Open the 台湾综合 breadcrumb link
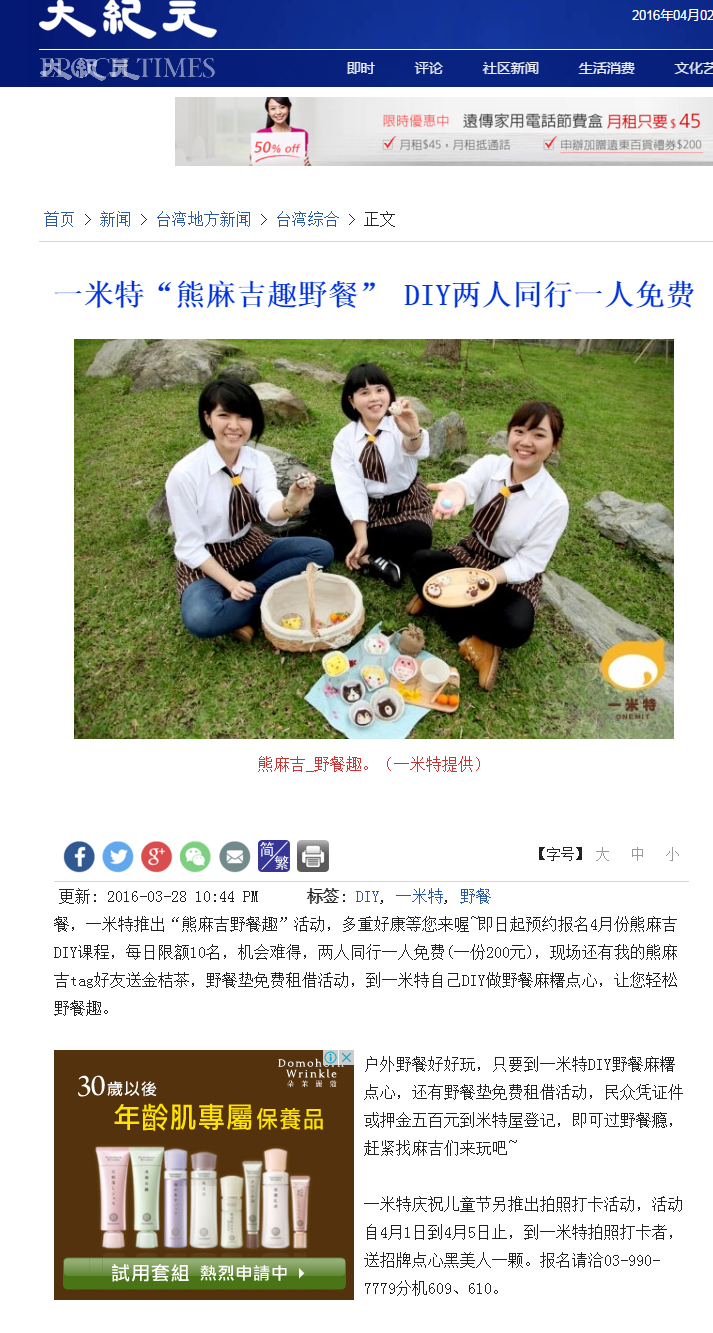This screenshot has width=713, height=1333. pos(307,219)
